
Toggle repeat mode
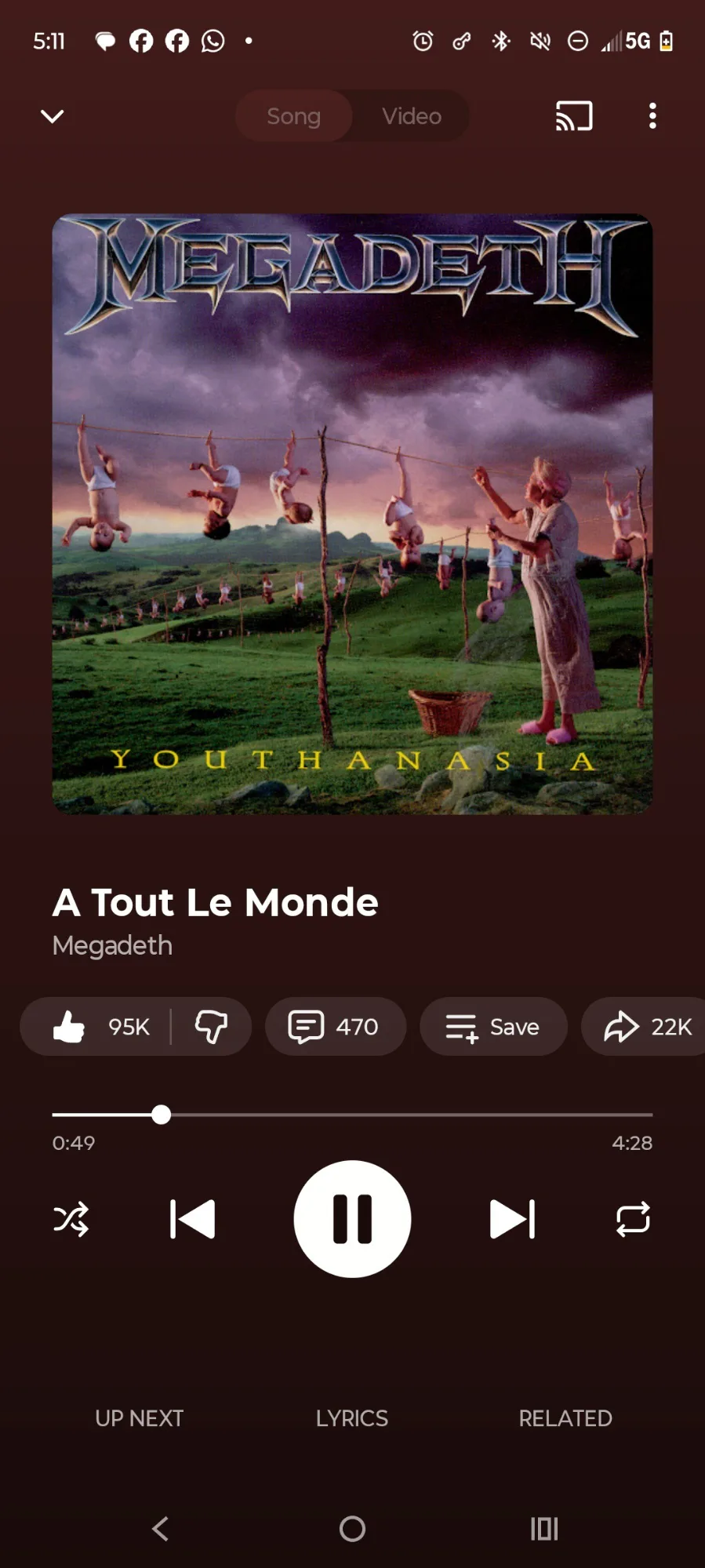[633, 1219]
